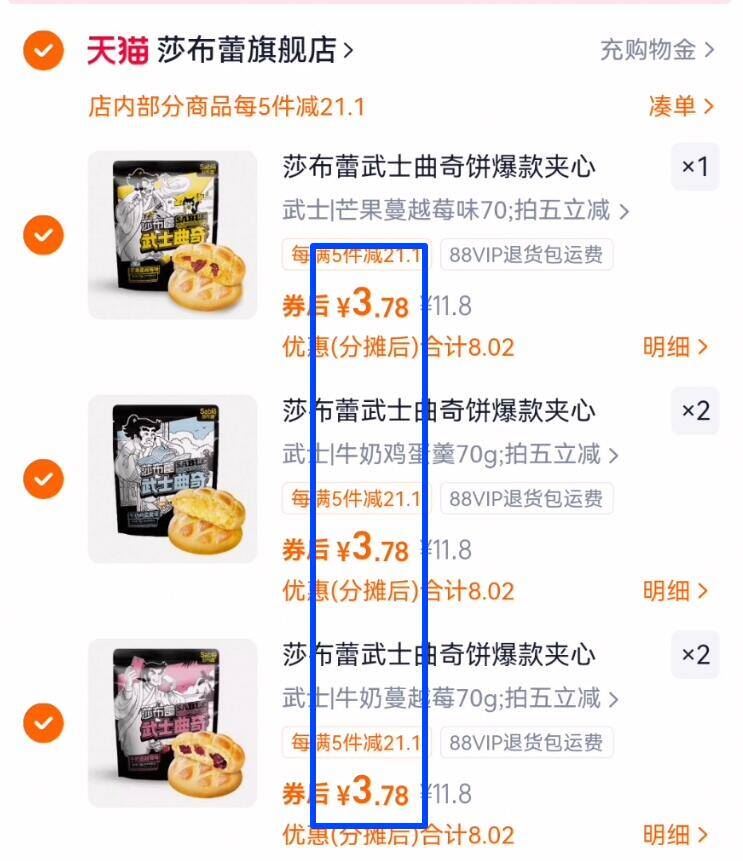View 明细 for the 牛奶鸡蛋羹 discount
Image resolution: width=743 pixels, height=861 pixels.
675,590
